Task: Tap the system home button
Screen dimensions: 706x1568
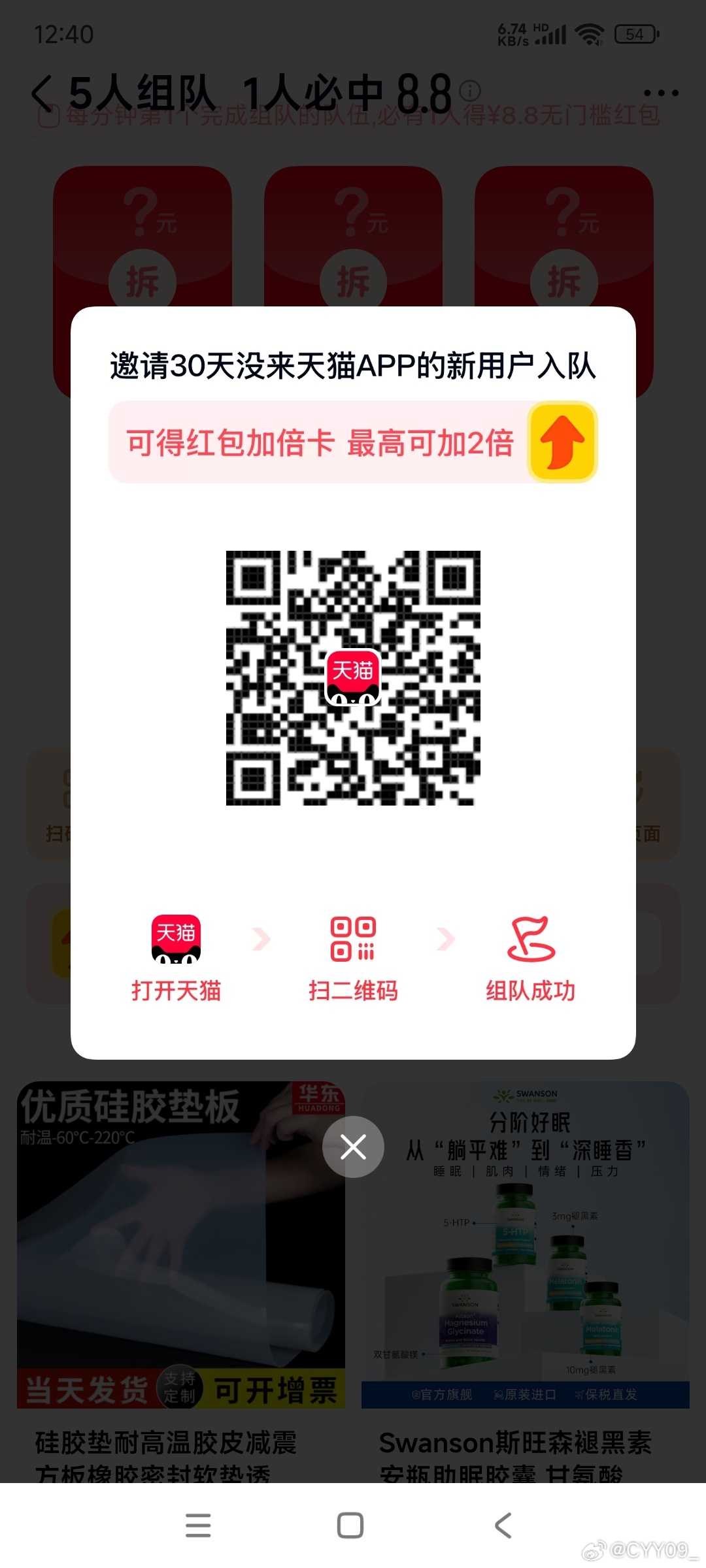Action: point(350,1526)
